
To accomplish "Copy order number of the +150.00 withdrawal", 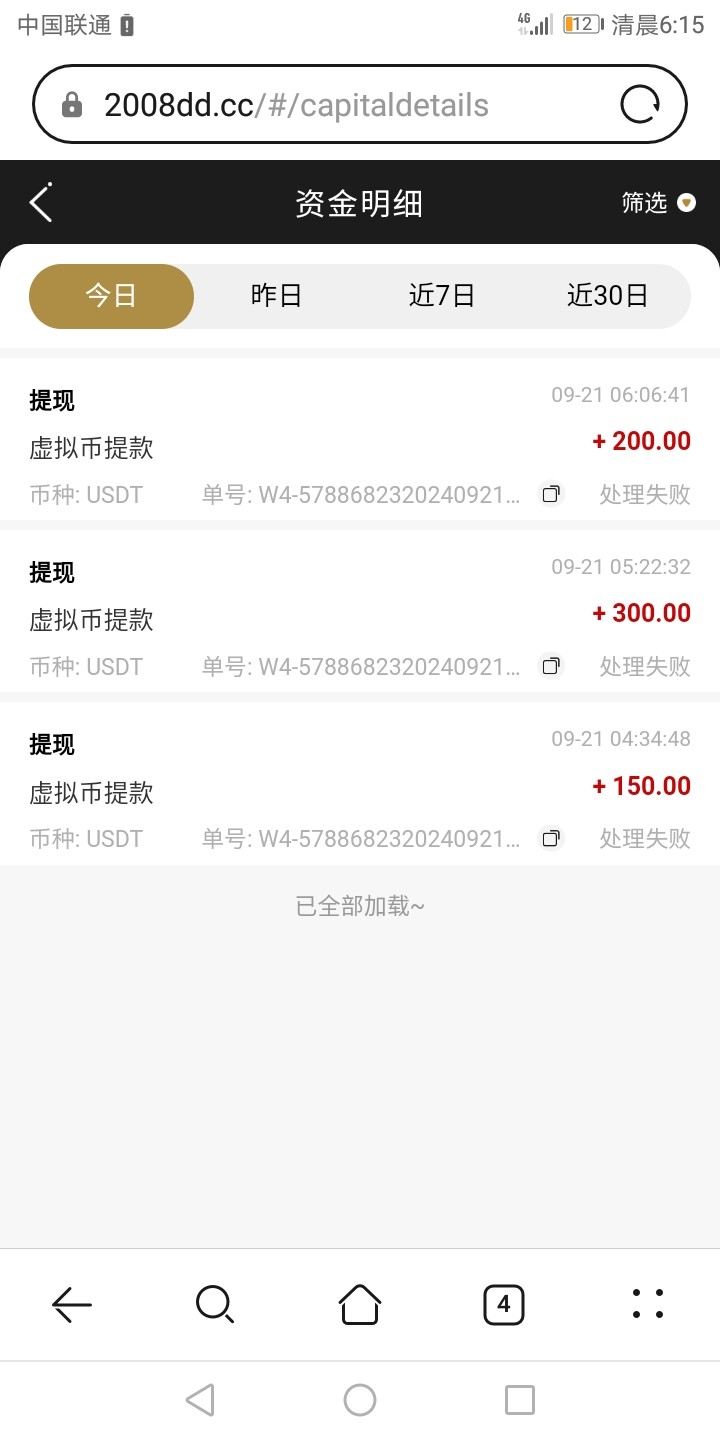I will coord(550,838).
